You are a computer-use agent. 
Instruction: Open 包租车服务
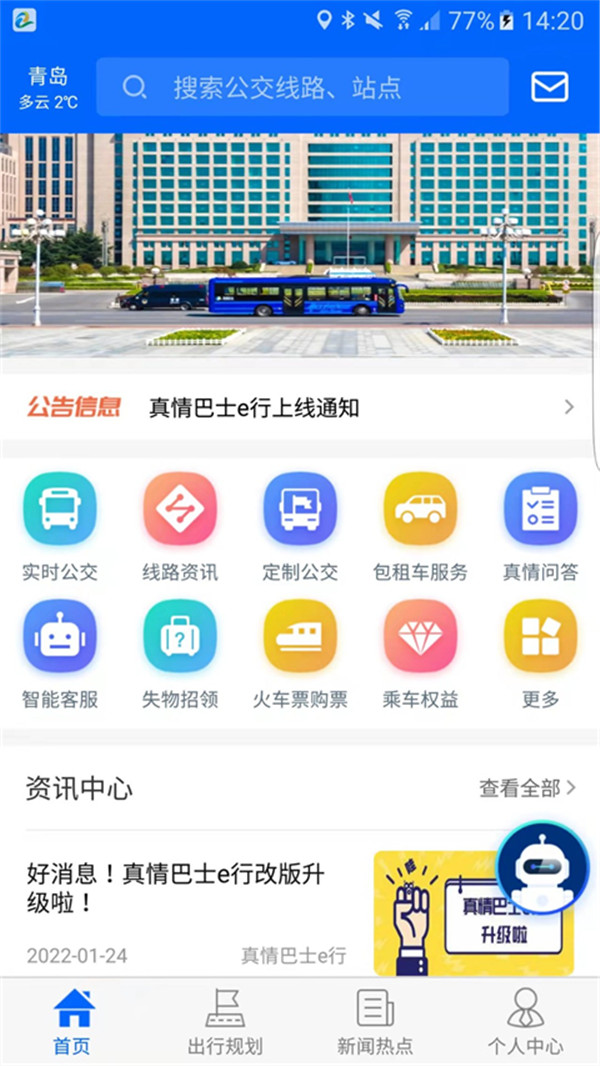(420, 525)
